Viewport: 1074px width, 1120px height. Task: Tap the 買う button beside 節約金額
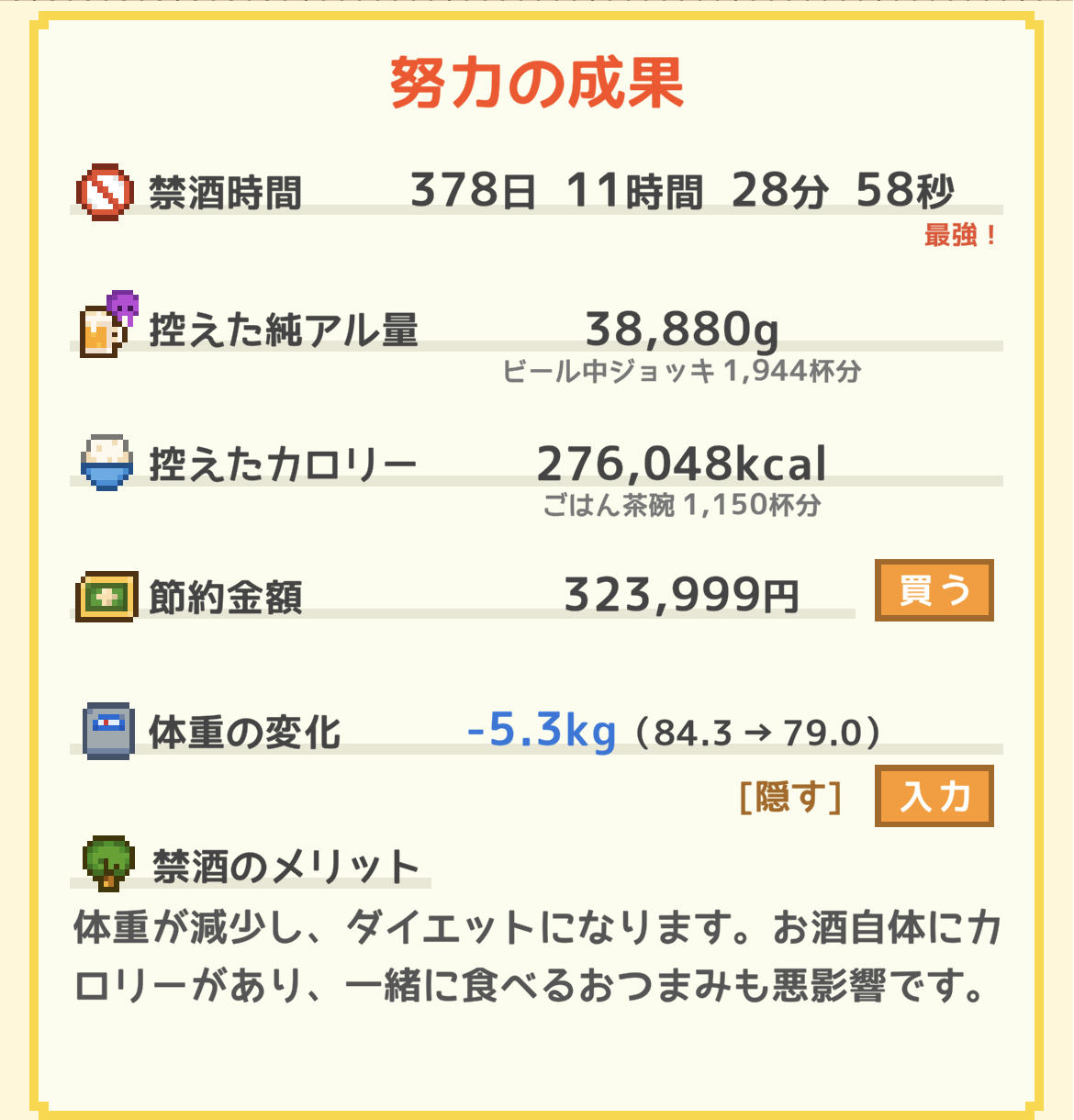934,590
